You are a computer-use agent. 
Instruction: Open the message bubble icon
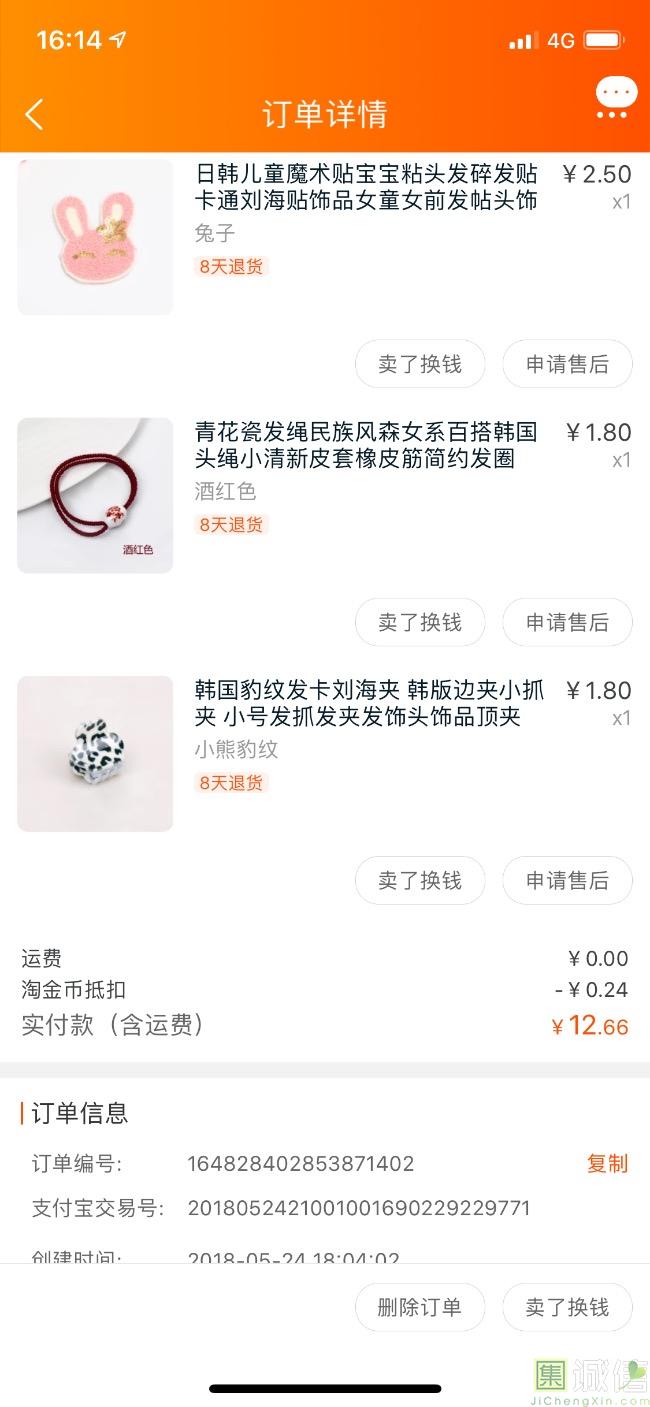click(615, 98)
